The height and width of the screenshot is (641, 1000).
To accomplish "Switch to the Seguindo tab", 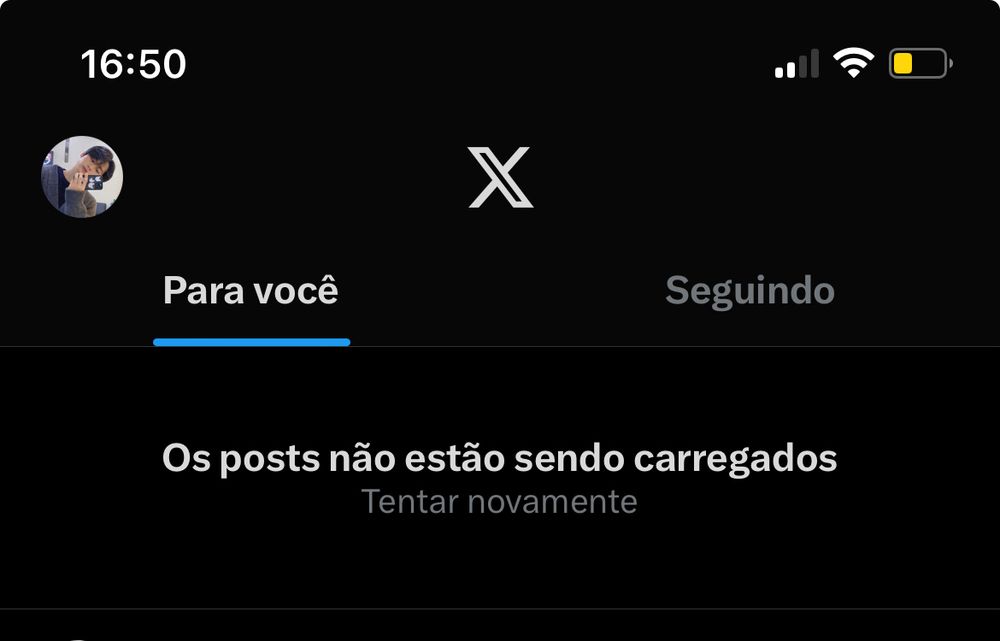I will 750,291.
